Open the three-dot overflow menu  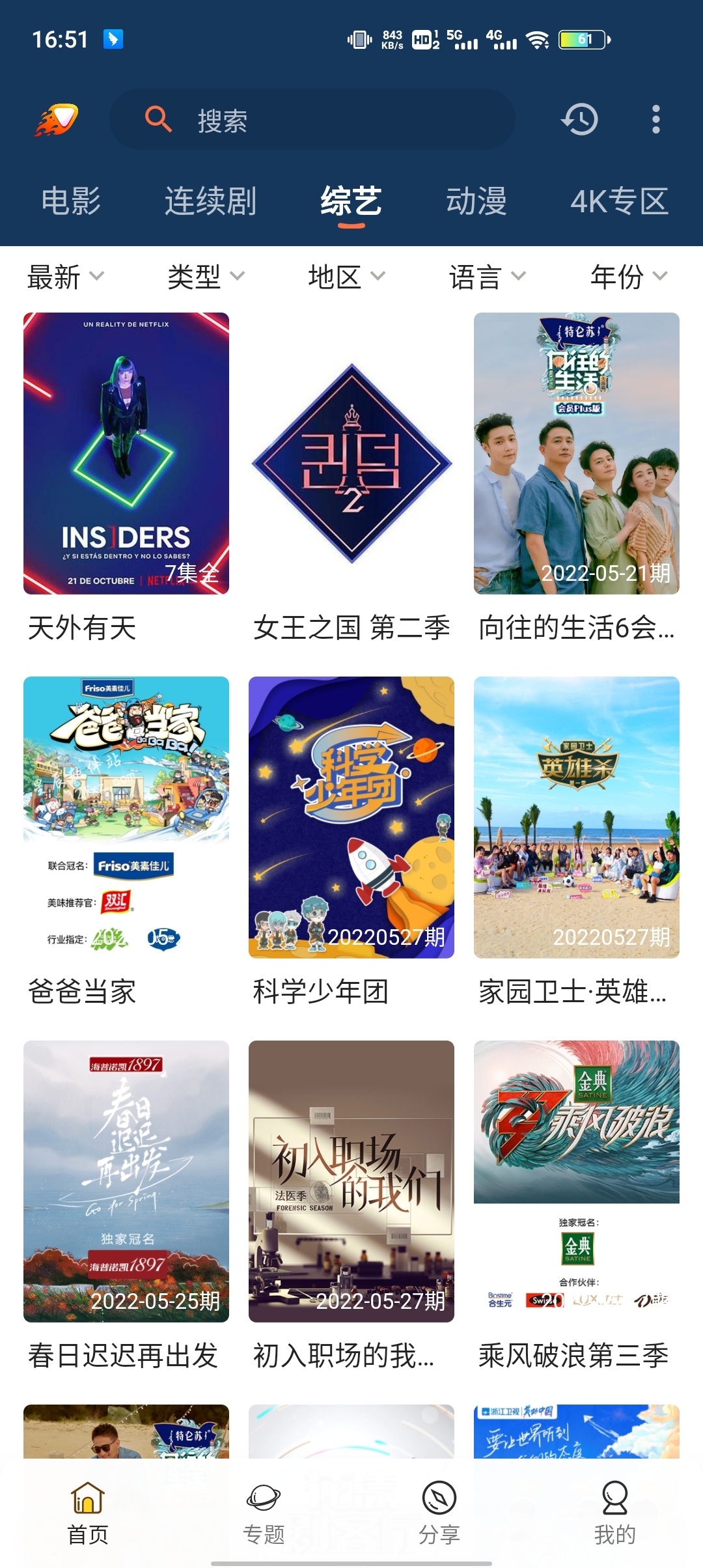tap(655, 120)
